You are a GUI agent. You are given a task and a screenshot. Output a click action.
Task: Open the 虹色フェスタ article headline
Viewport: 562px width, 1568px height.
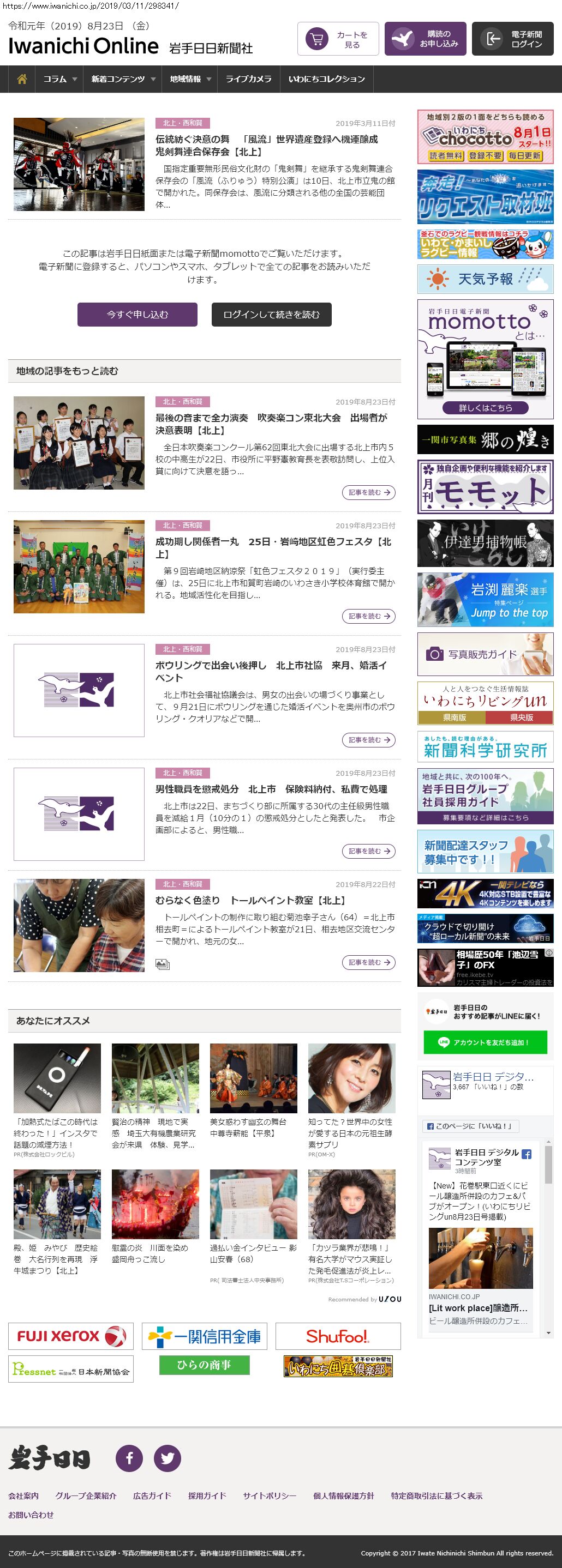click(273, 547)
